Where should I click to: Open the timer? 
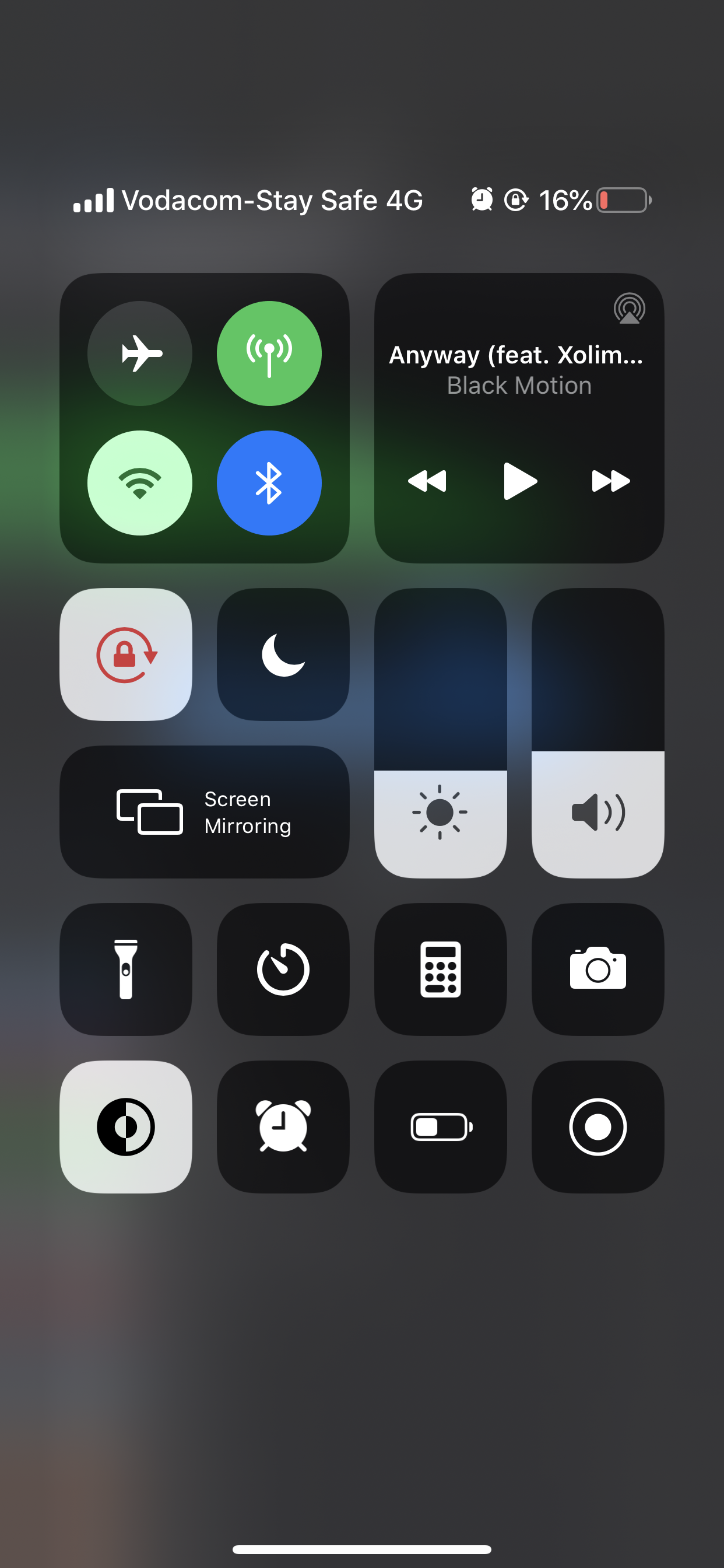pos(283,969)
